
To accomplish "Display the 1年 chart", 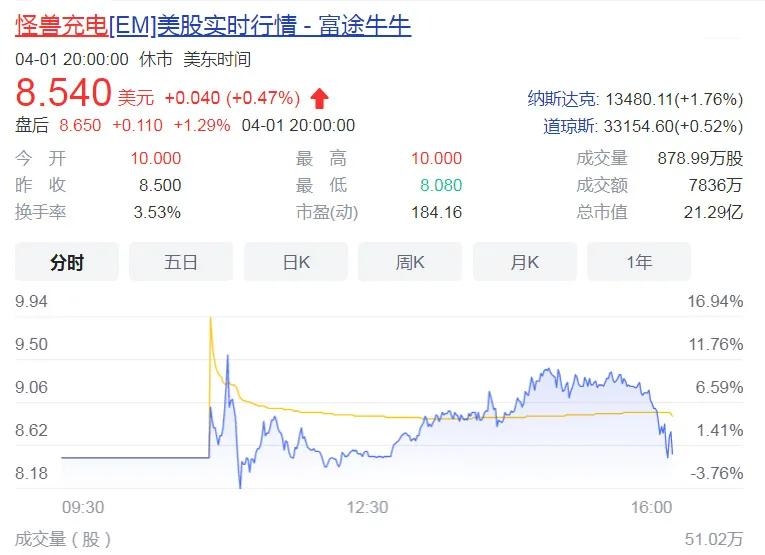I will tap(639, 262).
